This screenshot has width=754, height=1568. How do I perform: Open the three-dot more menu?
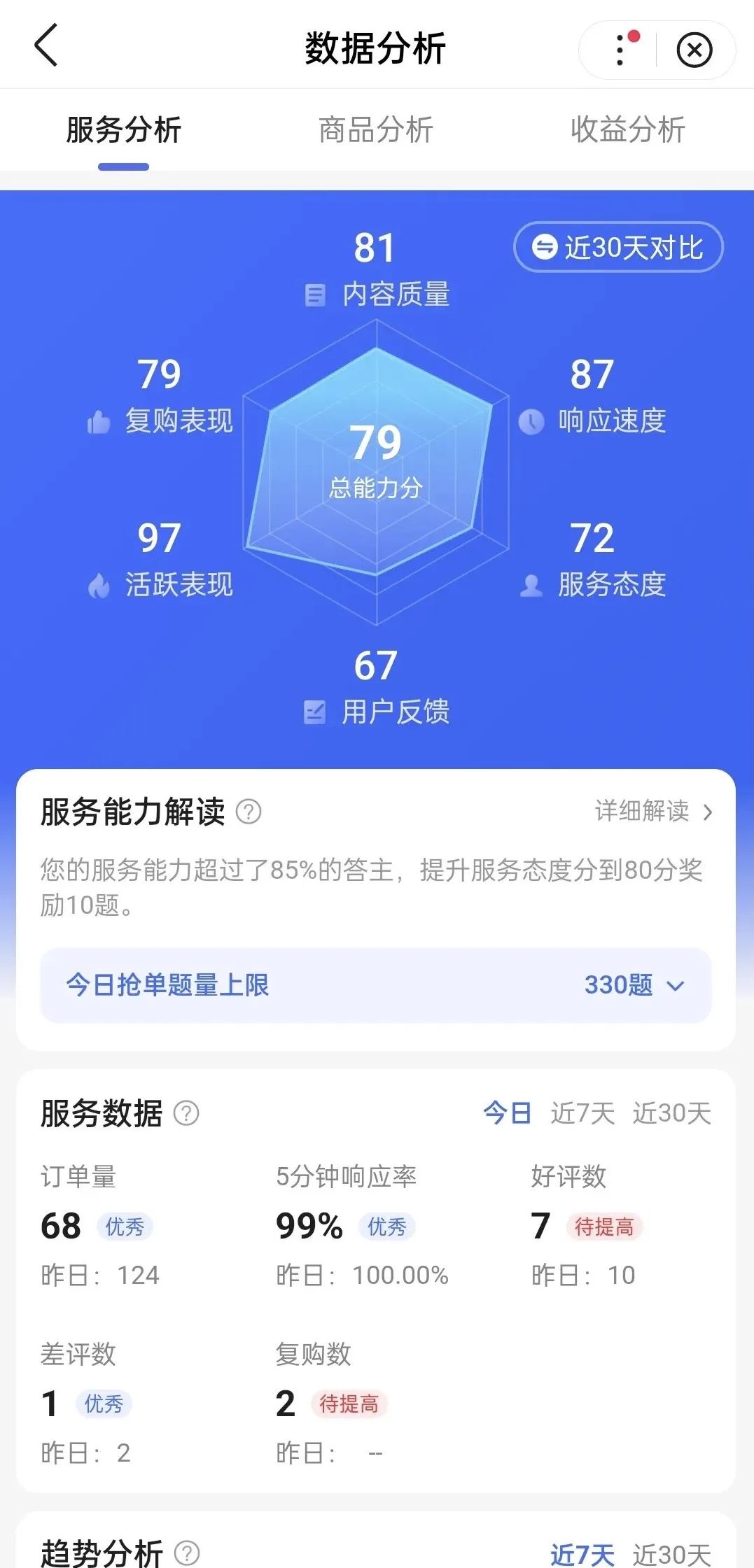pos(620,50)
